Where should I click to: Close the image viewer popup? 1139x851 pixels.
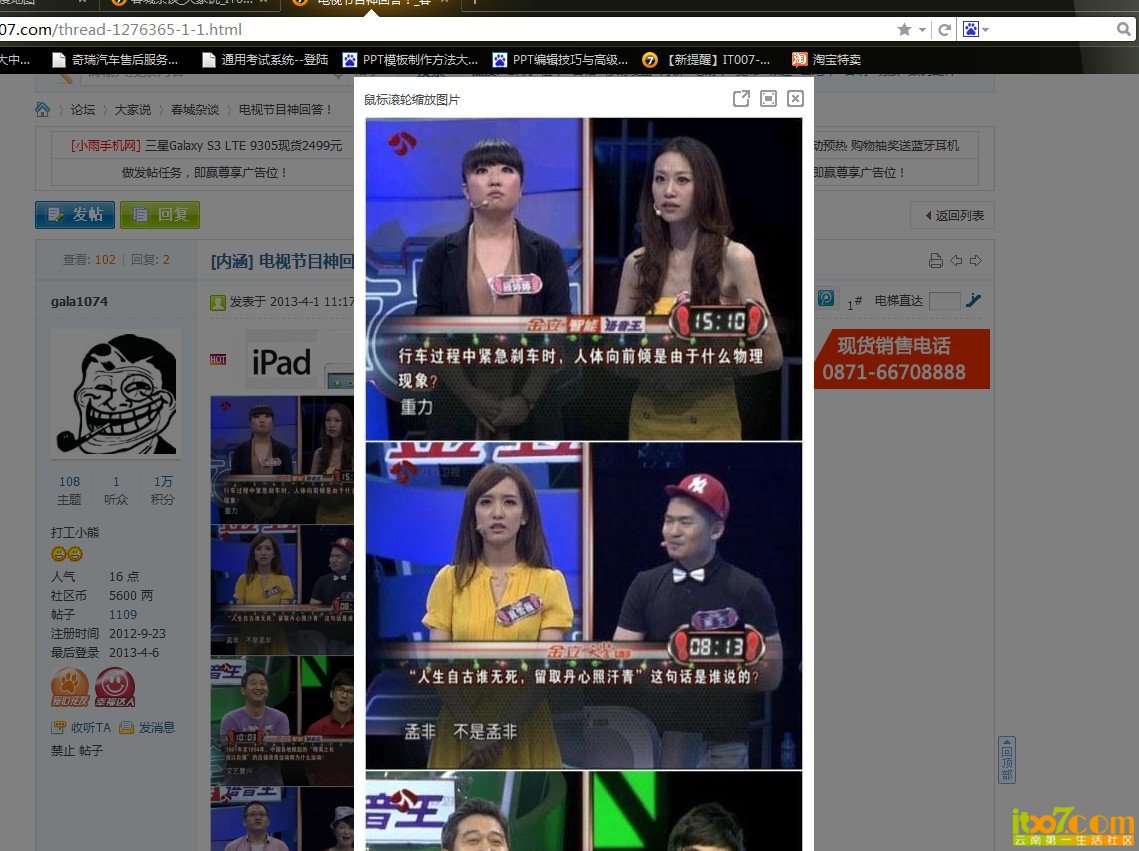[795, 98]
